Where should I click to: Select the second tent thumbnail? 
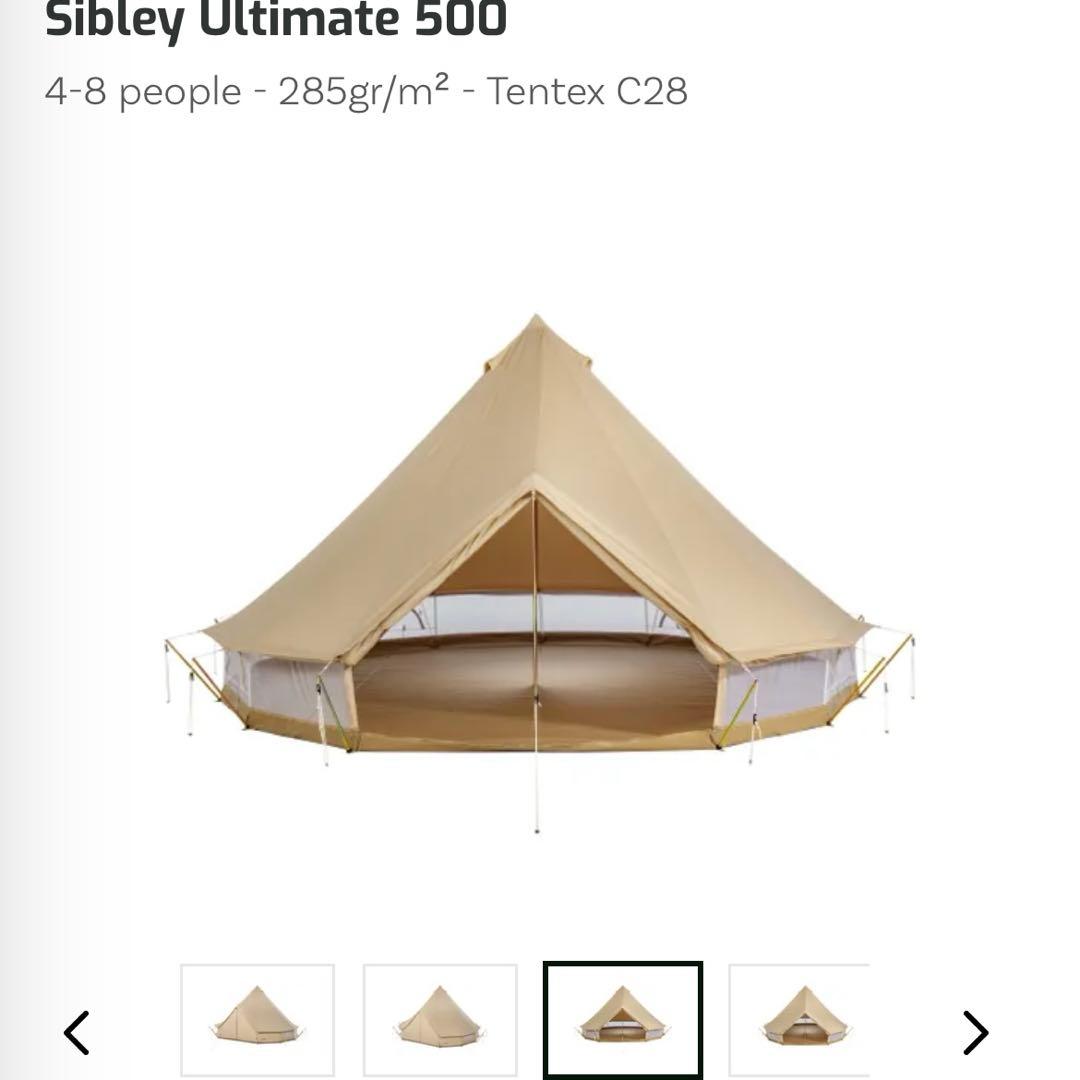pos(440,1019)
